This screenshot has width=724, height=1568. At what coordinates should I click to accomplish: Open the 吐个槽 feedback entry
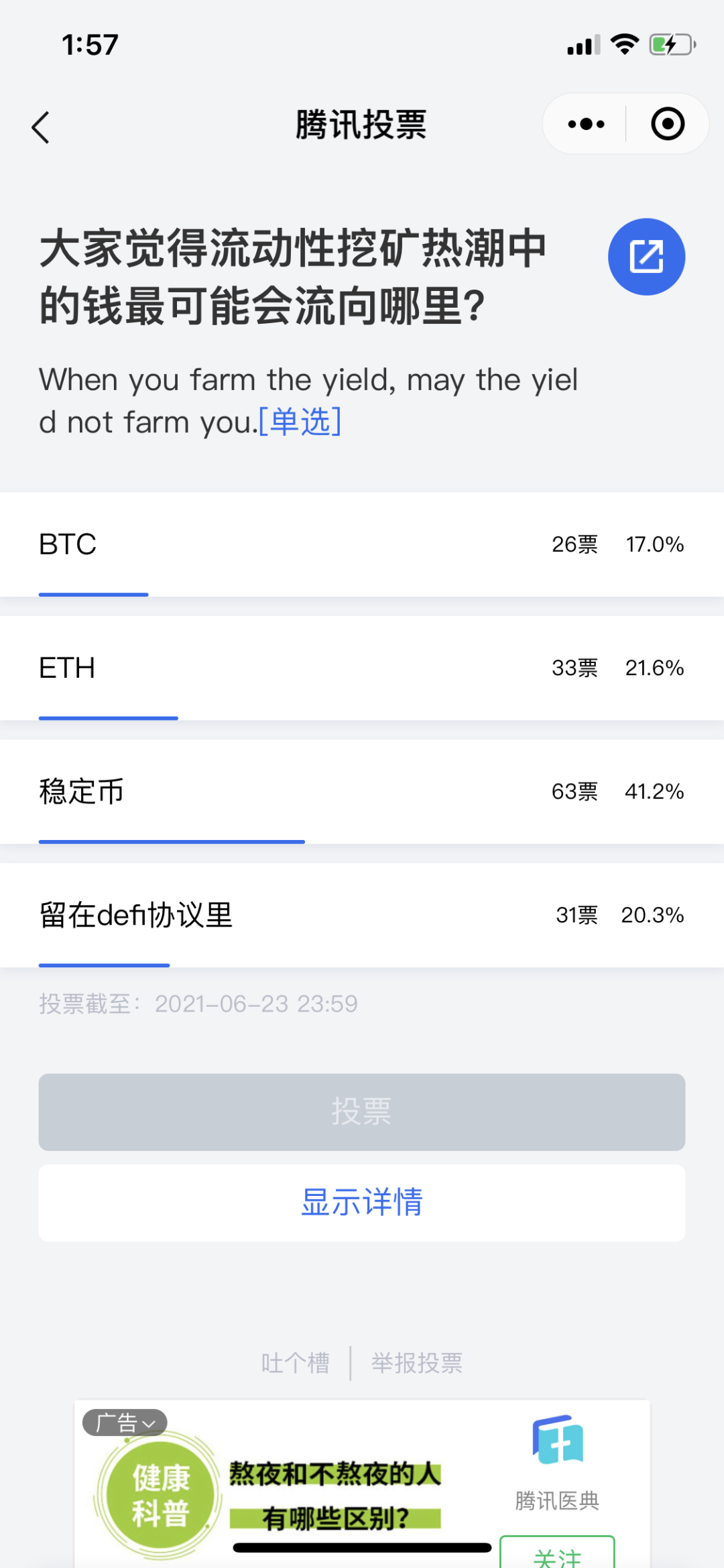(295, 1362)
